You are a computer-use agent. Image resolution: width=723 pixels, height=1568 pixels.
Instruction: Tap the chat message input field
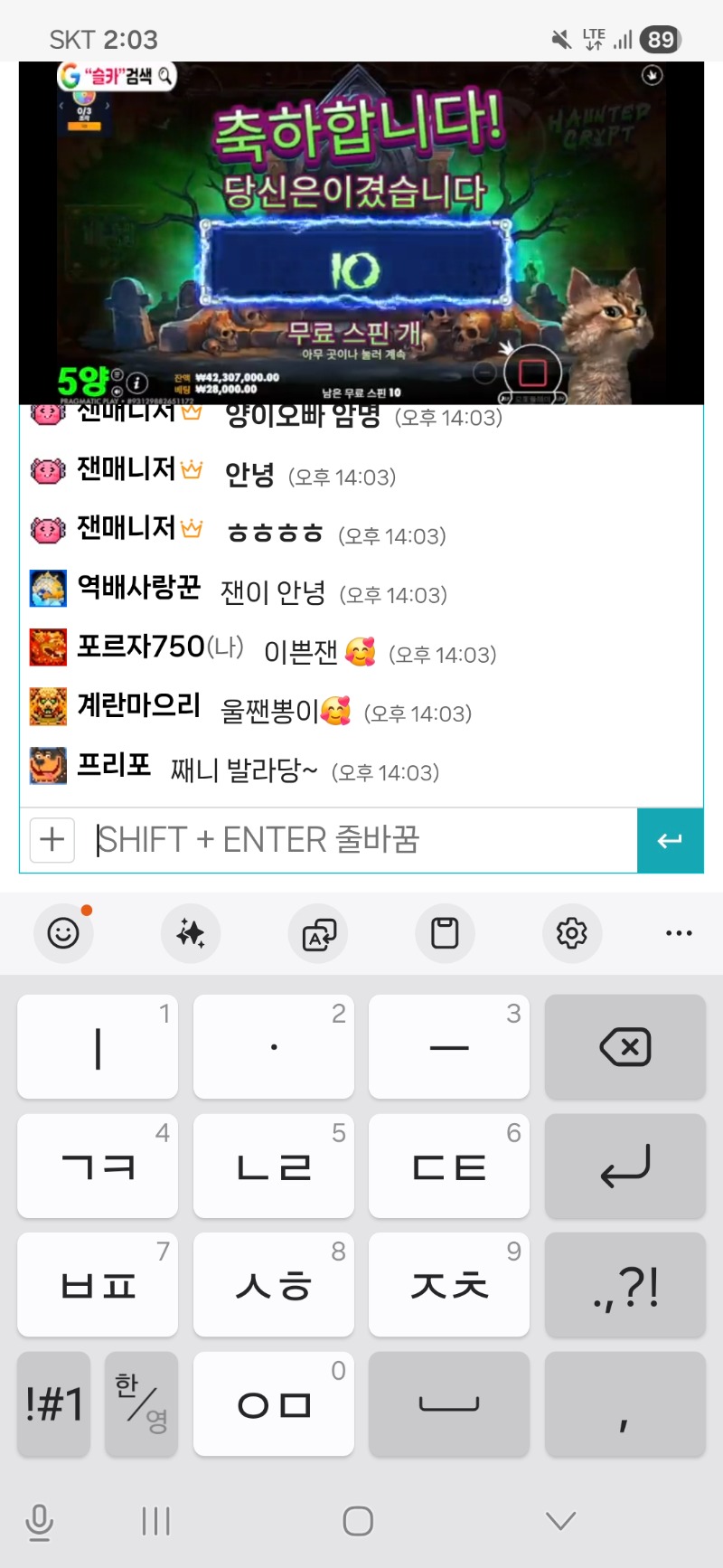[361, 840]
